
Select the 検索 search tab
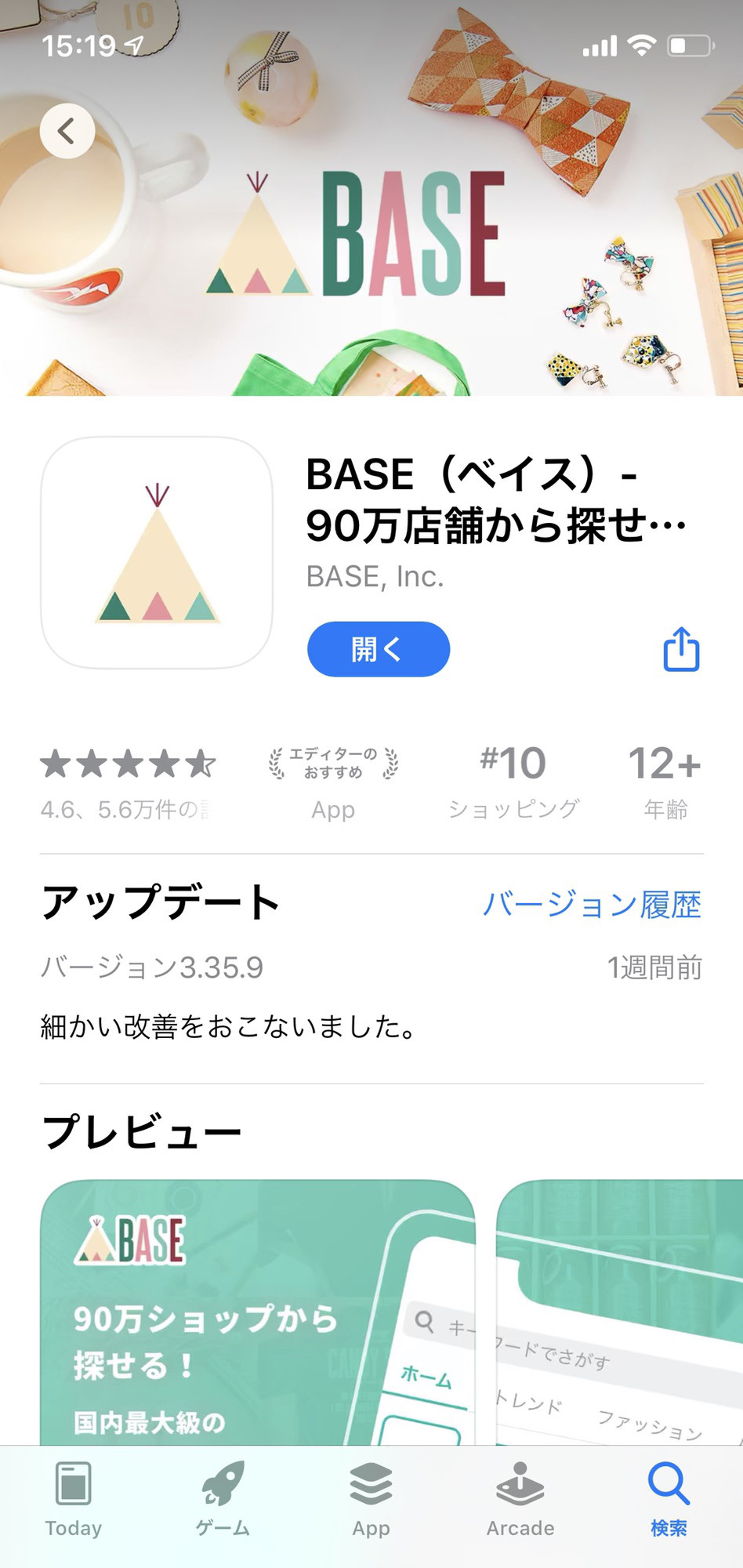[x=669, y=1499]
